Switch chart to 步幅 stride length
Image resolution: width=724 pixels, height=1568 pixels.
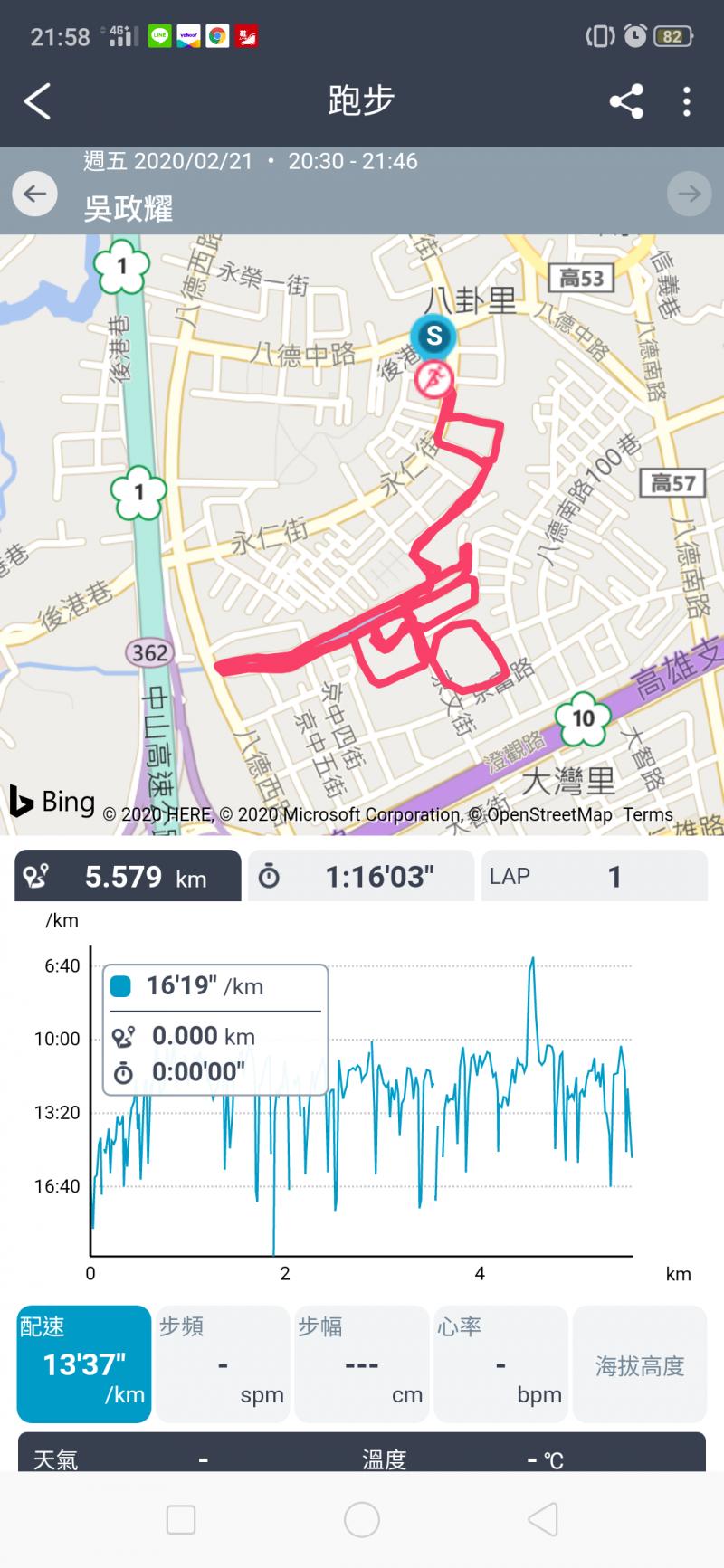pos(362,1363)
